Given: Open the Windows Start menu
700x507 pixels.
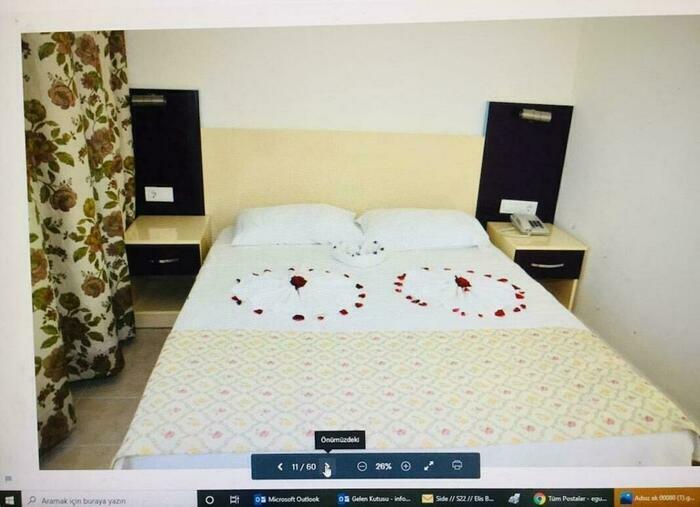Looking at the screenshot, I should [9, 499].
